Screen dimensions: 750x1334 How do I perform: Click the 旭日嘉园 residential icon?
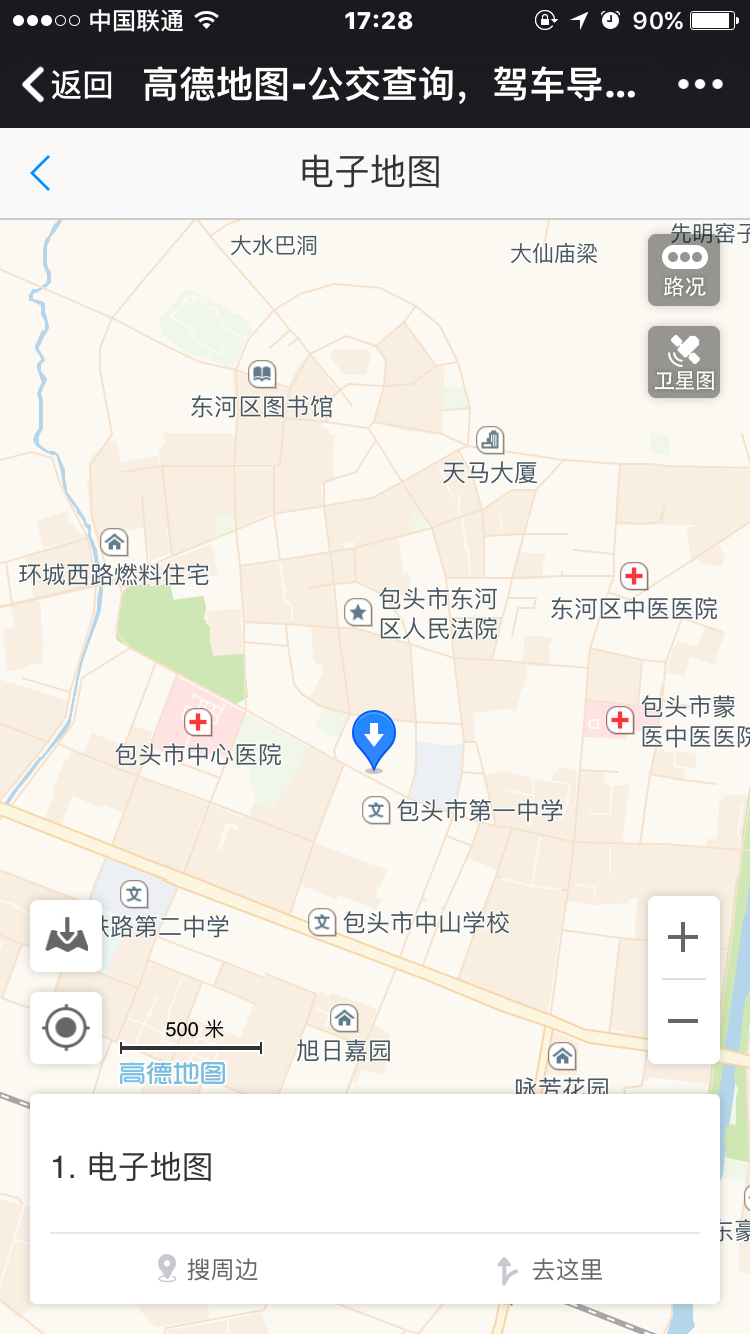coord(344,1019)
